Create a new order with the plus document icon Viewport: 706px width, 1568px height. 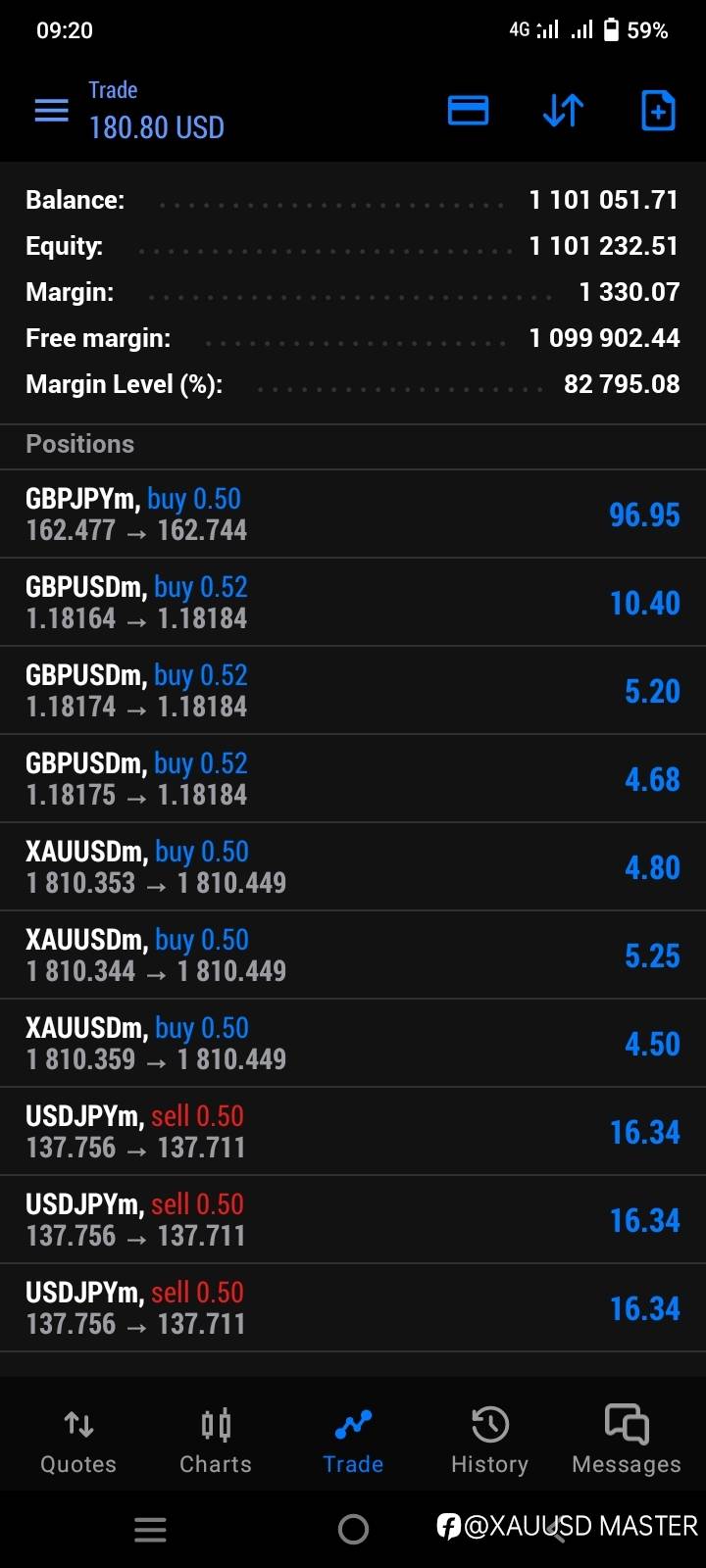(658, 110)
